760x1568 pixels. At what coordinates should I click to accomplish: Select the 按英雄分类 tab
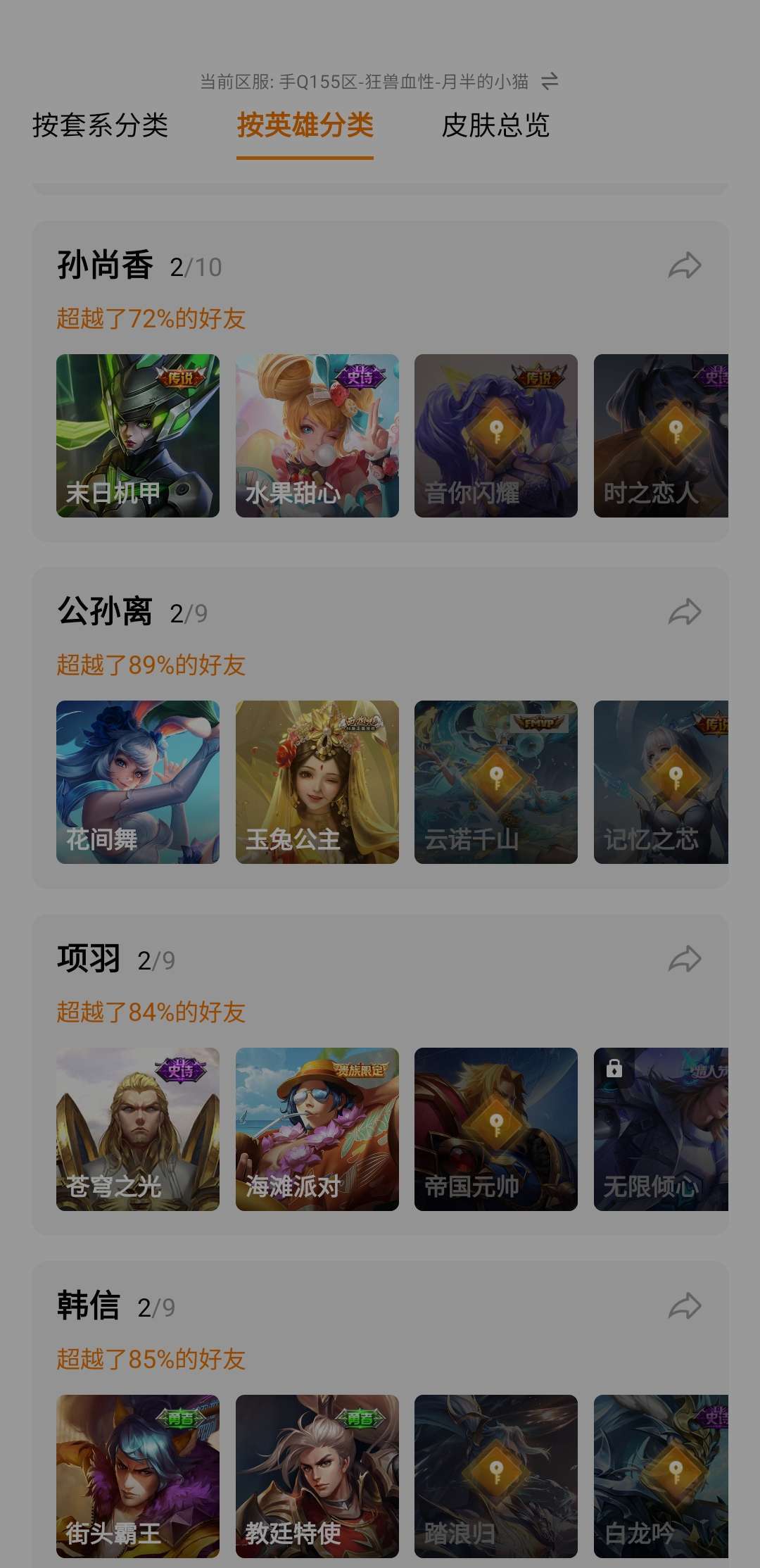coord(305,125)
